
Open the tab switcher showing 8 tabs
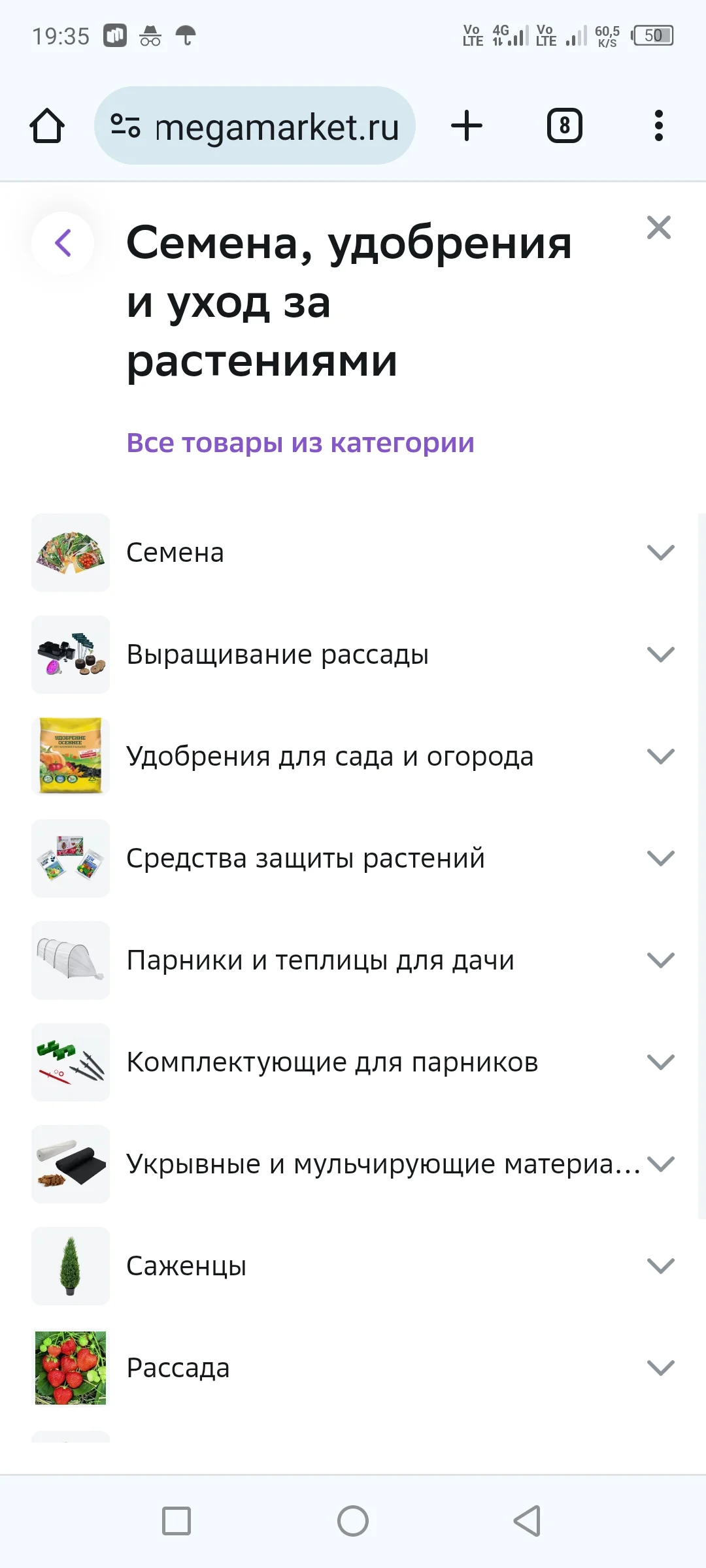pos(563,125)
